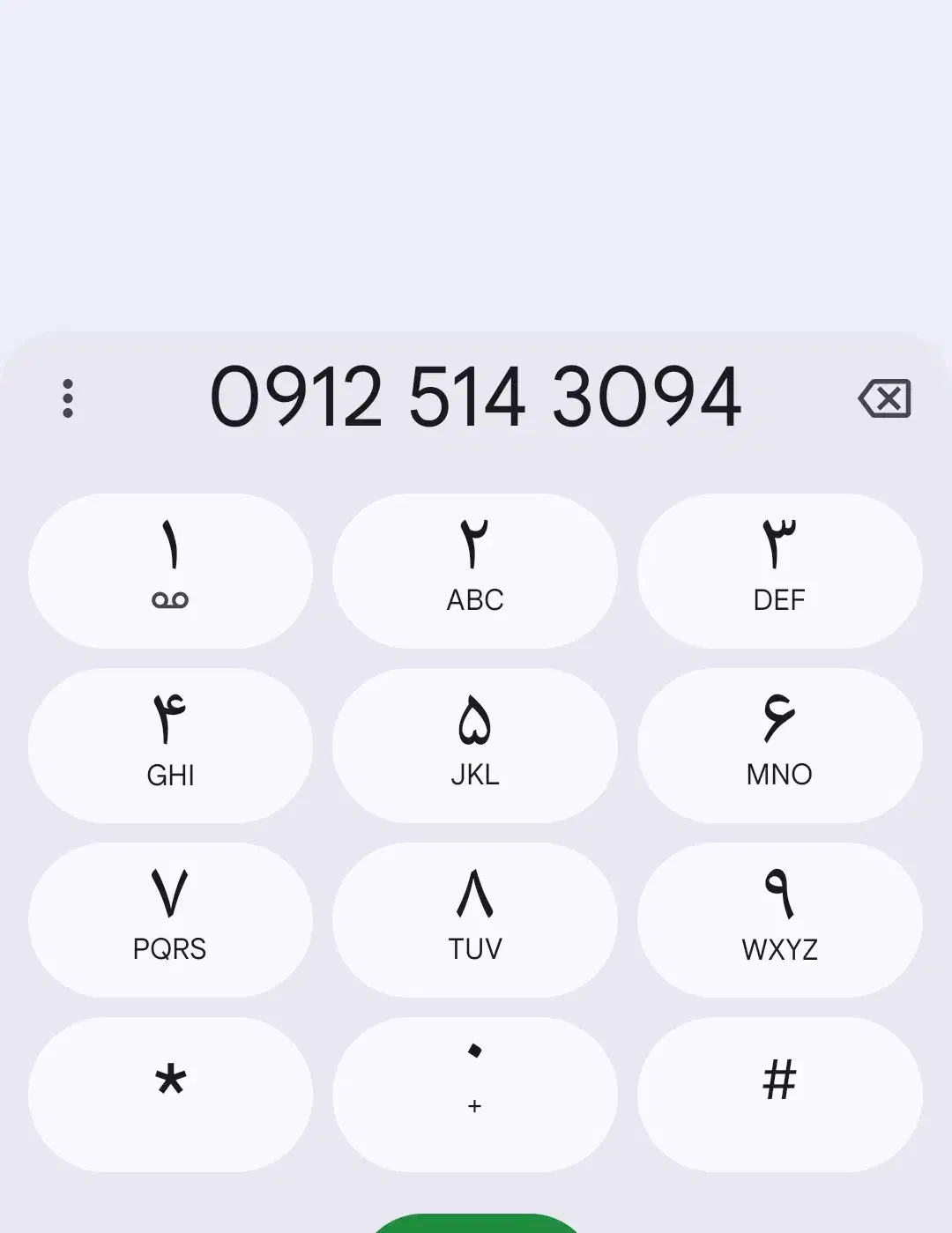Tap the ۸ TUV key
952x1233 pixels.
(474, 919)
